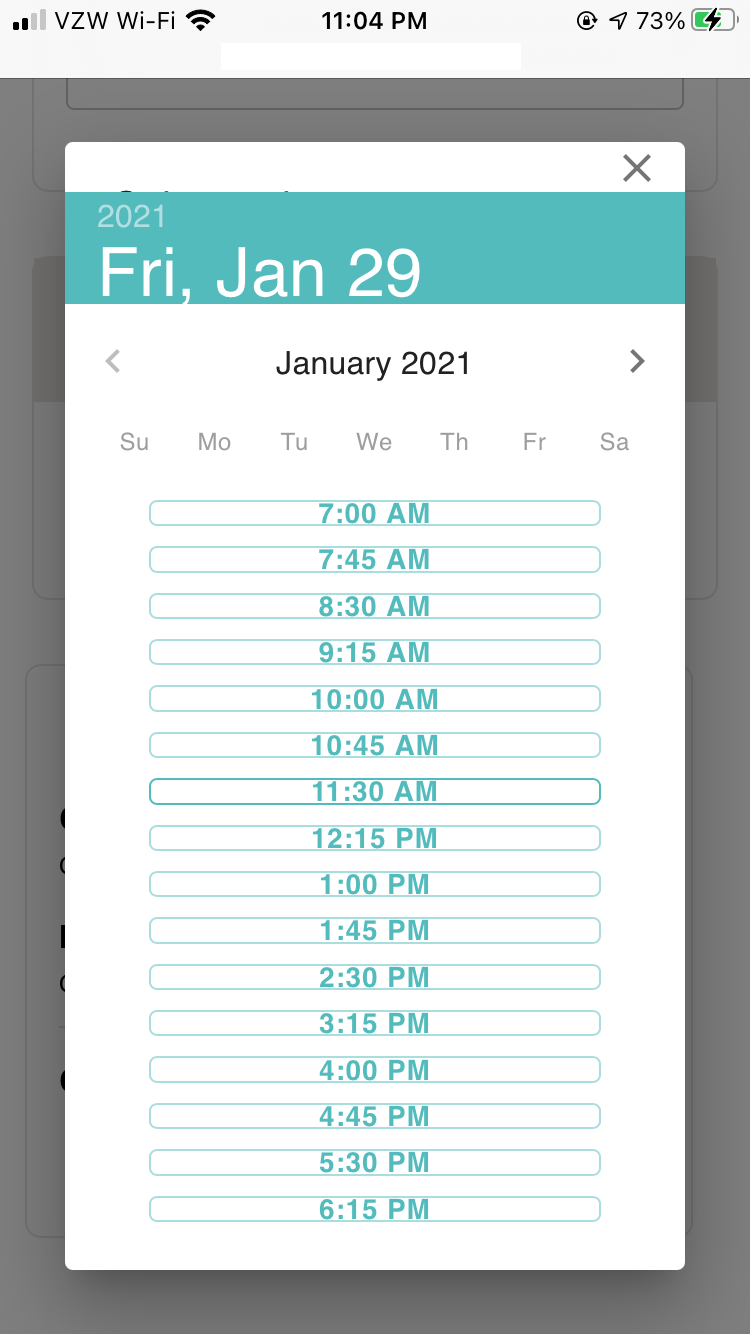This screenshot has height=1334, width=750.
Task: Click the We weekday column header
Action: (x=374, y=441)
